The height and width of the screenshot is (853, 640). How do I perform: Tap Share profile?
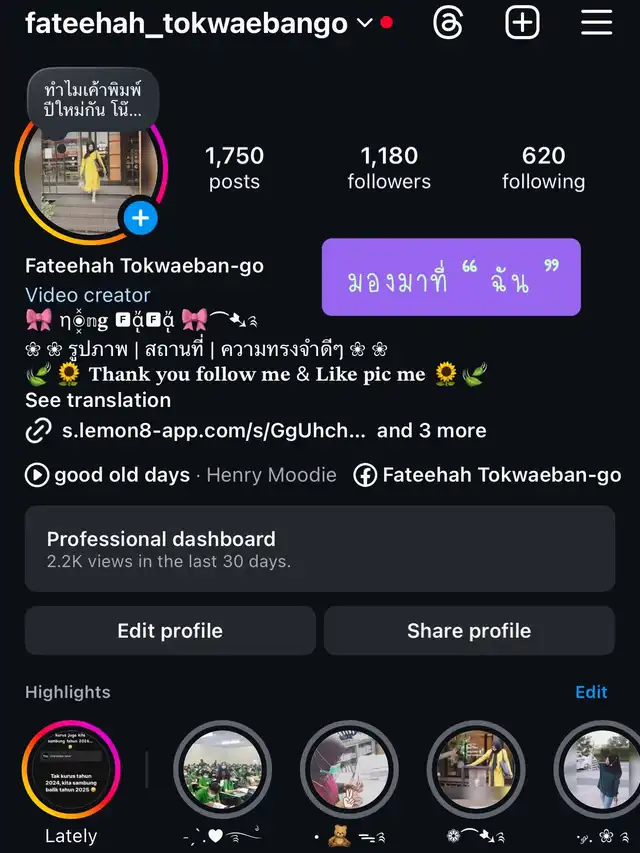coord(468,631)
